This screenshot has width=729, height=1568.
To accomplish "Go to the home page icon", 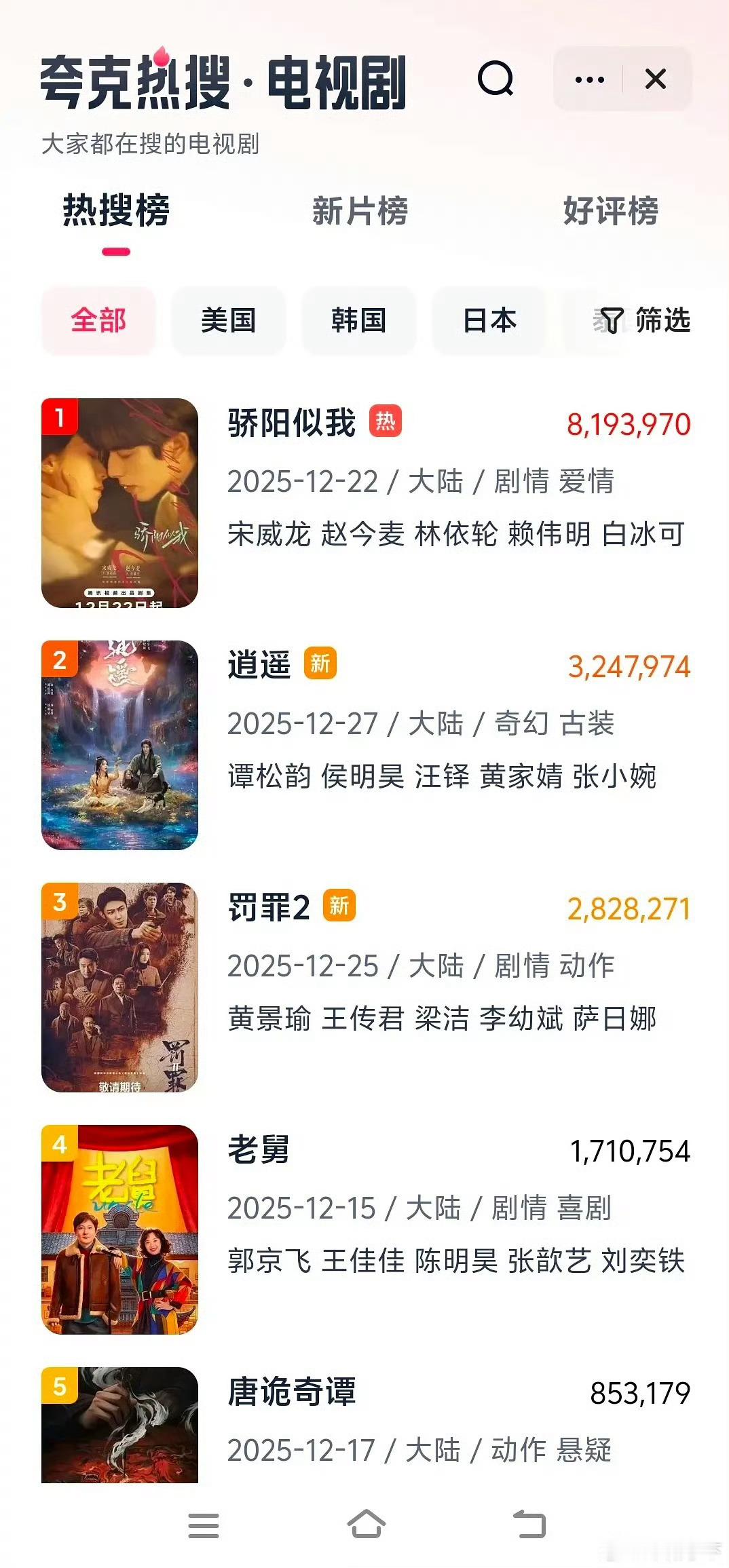I will 367,1524.
